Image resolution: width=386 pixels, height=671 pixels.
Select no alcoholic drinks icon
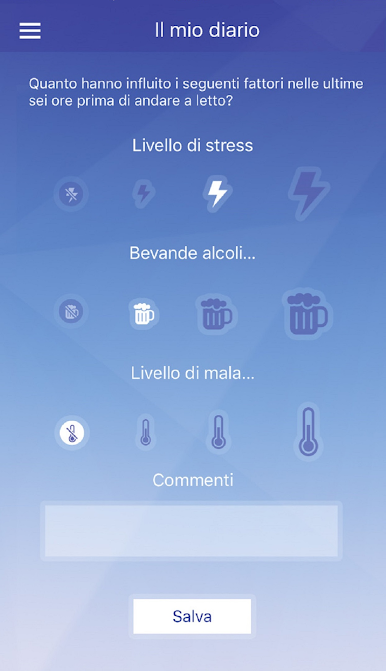coord(71,311)
